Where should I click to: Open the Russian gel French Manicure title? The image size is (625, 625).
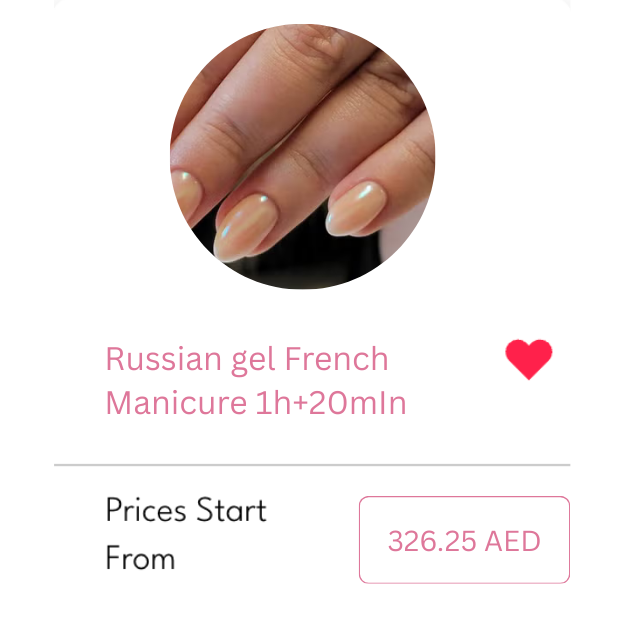(x=255, y=381)
